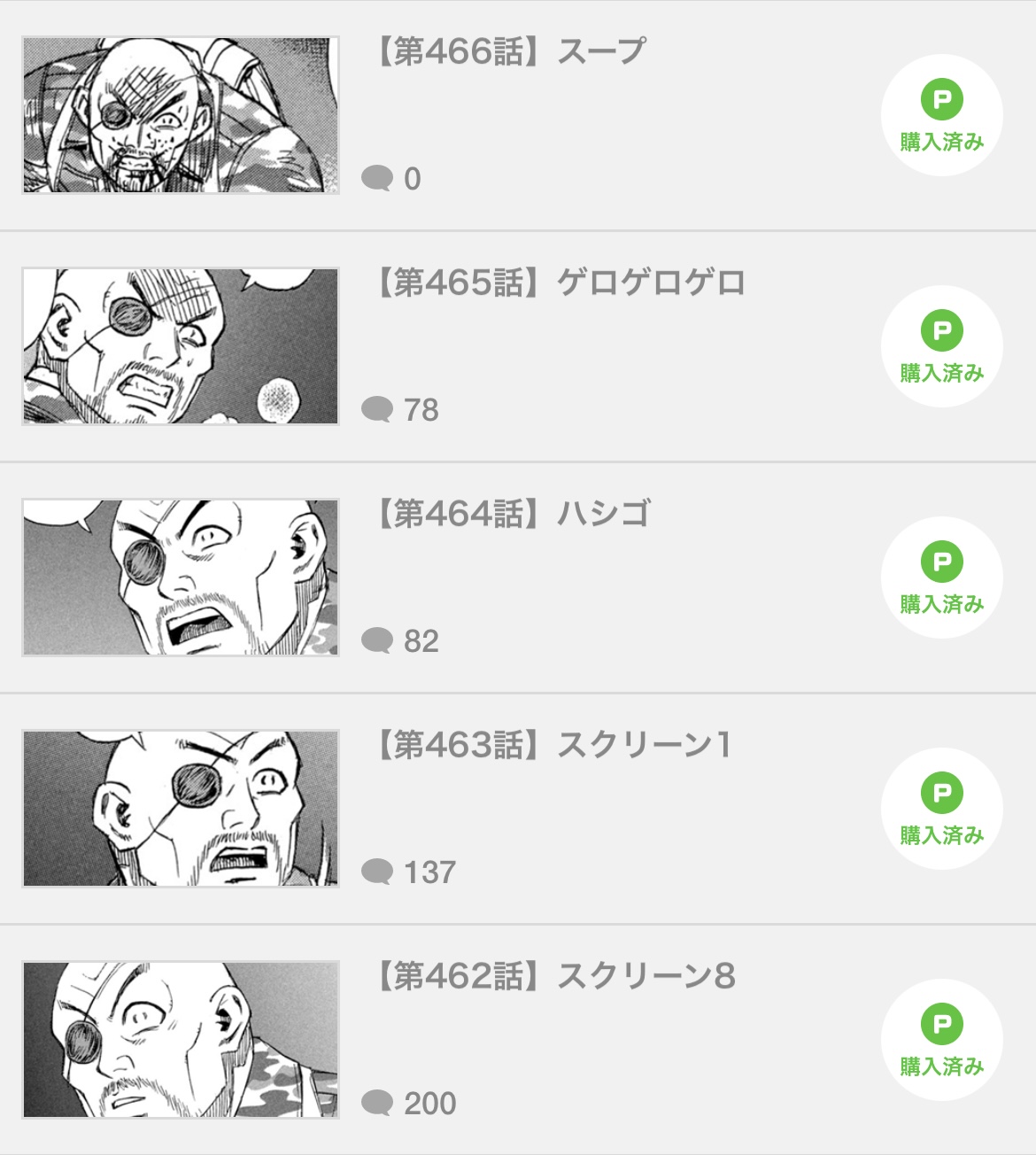This screenshot has width=1036, height=1155.
Task: View the 78 comments on episode 465
Action: click(x=401, y=410)
